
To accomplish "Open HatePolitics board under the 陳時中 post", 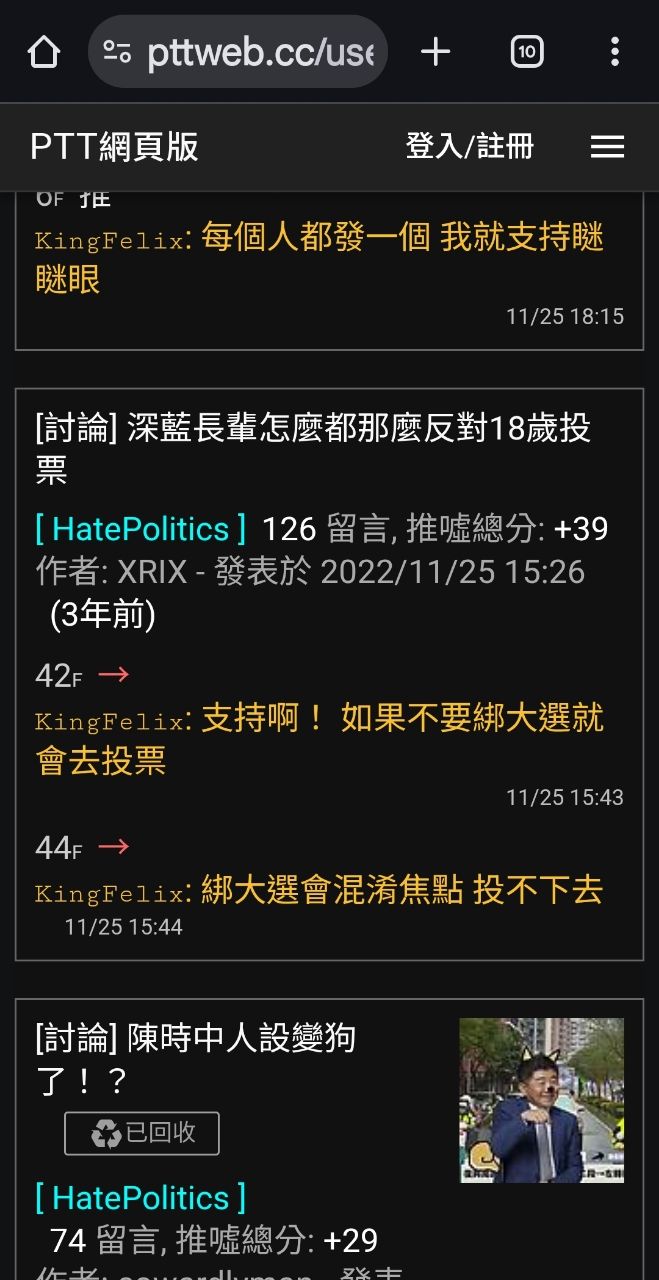I will (140, 1197).
